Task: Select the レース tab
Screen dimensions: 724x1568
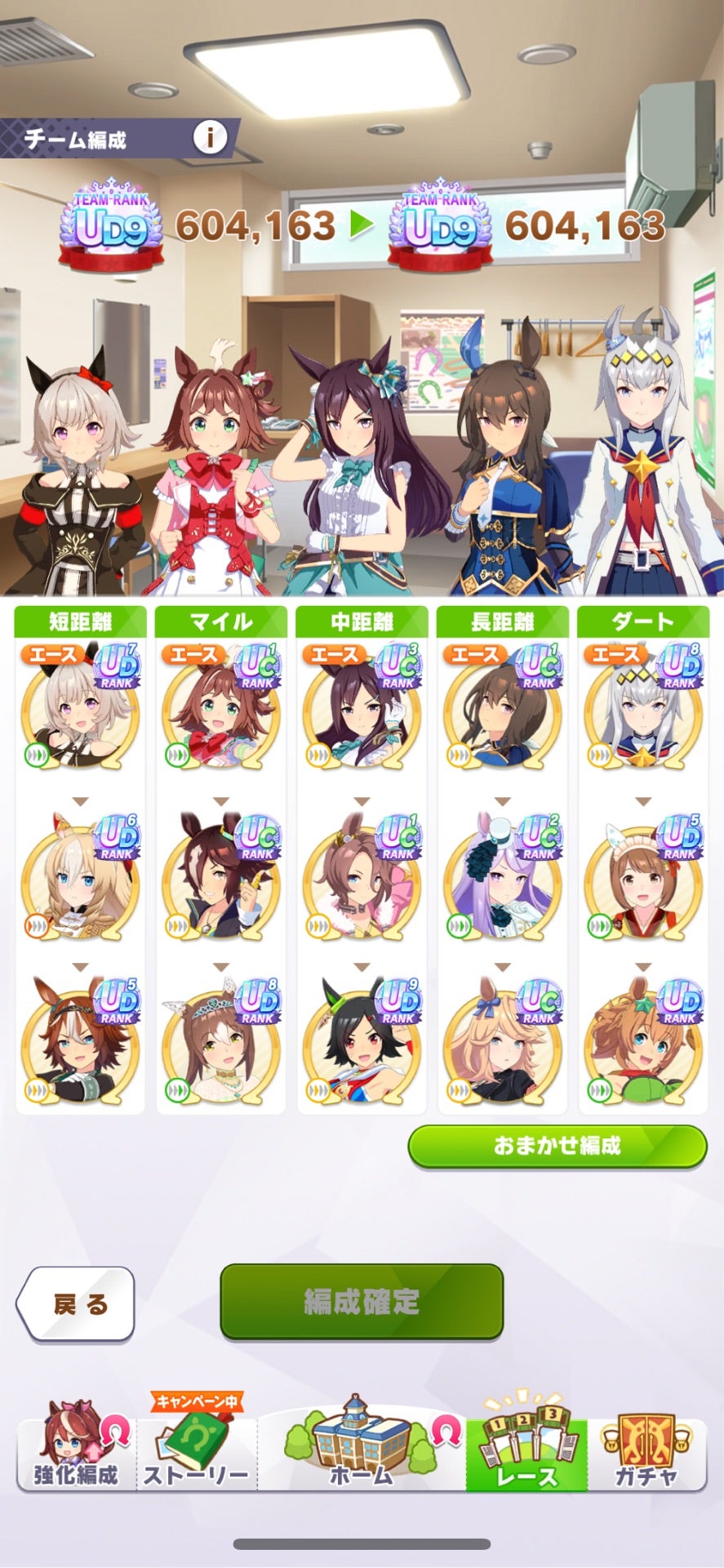Action: pos(526,1452)
